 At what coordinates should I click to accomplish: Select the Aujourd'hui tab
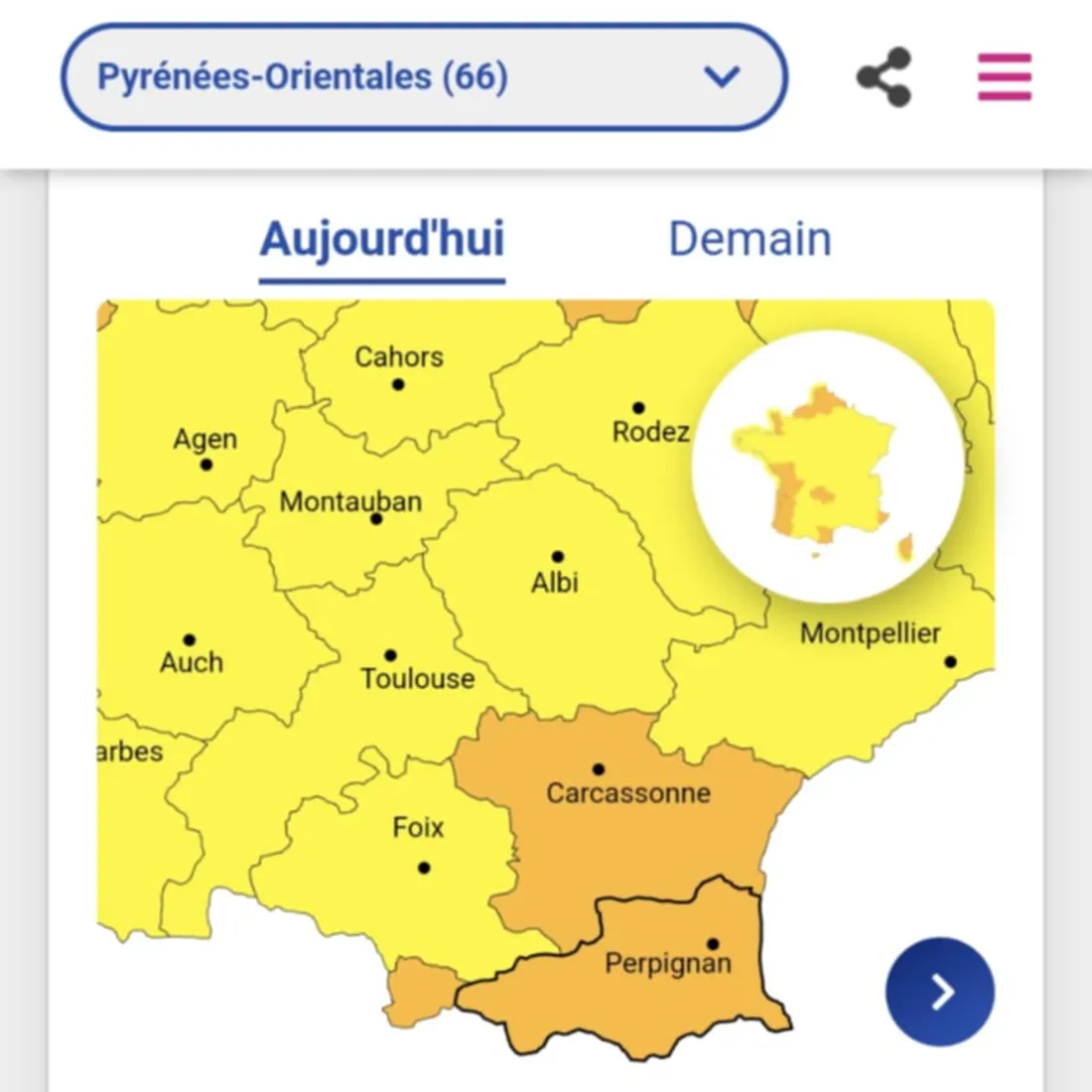pyautogui.click(x=382, y=239)
